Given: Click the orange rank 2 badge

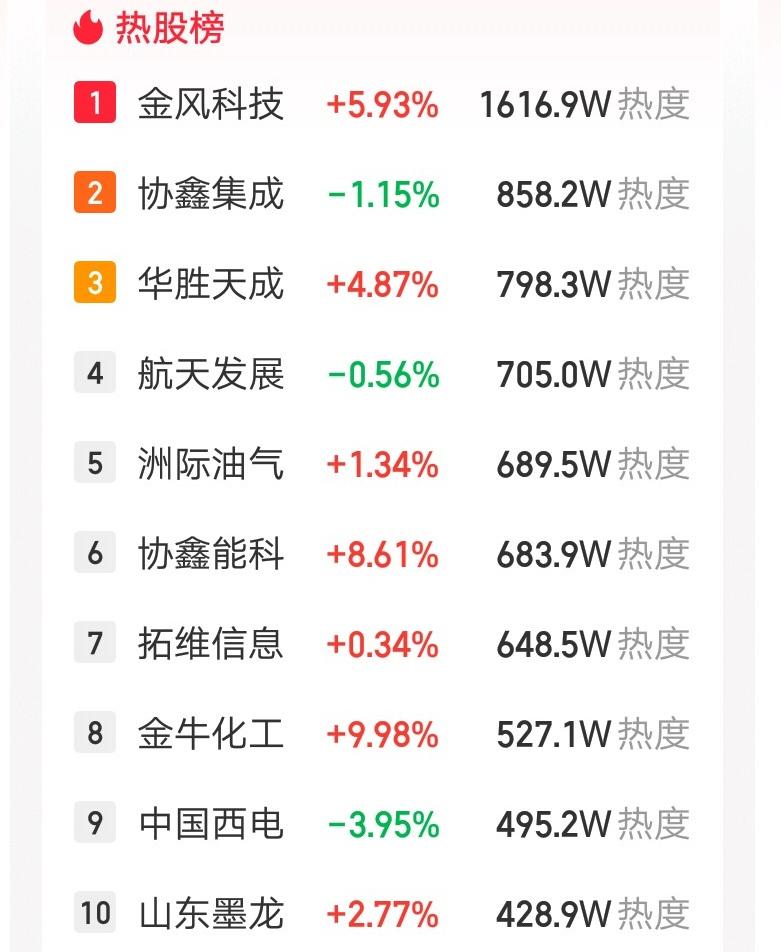Looking at the screenshot, I should tap(96, 193).
